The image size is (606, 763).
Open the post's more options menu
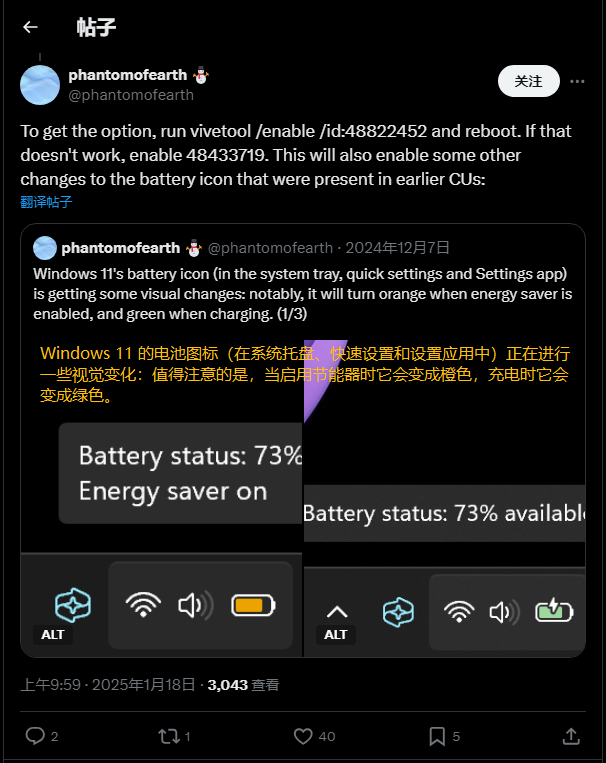577,81
